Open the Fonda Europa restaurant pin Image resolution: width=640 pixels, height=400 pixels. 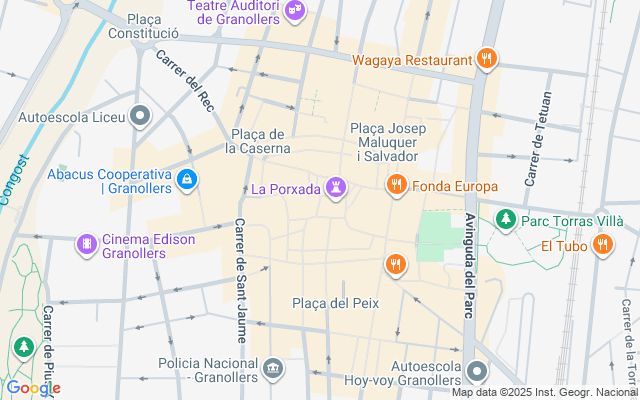click(396, 186)
